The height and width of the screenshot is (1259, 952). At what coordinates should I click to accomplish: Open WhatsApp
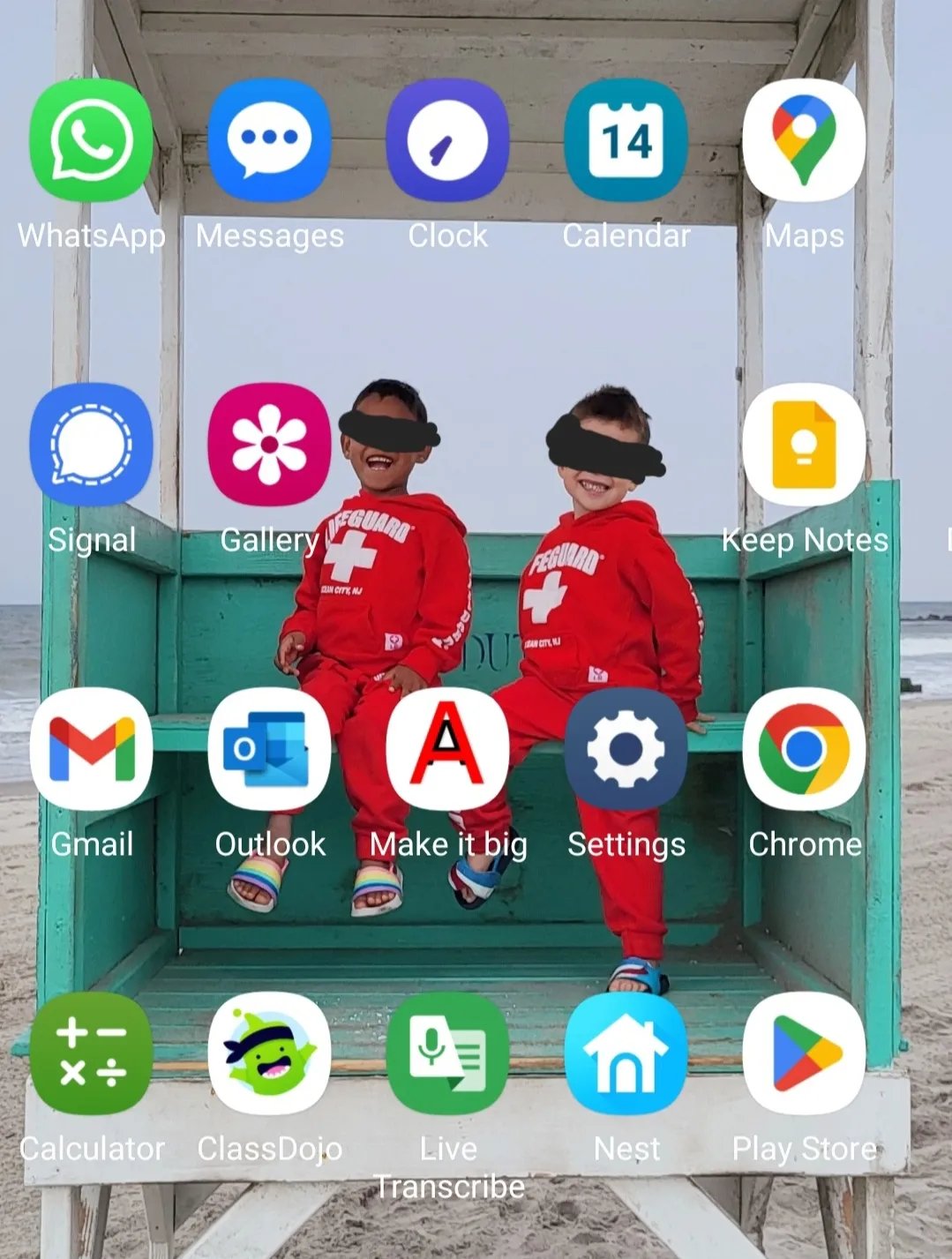point(92,141)
